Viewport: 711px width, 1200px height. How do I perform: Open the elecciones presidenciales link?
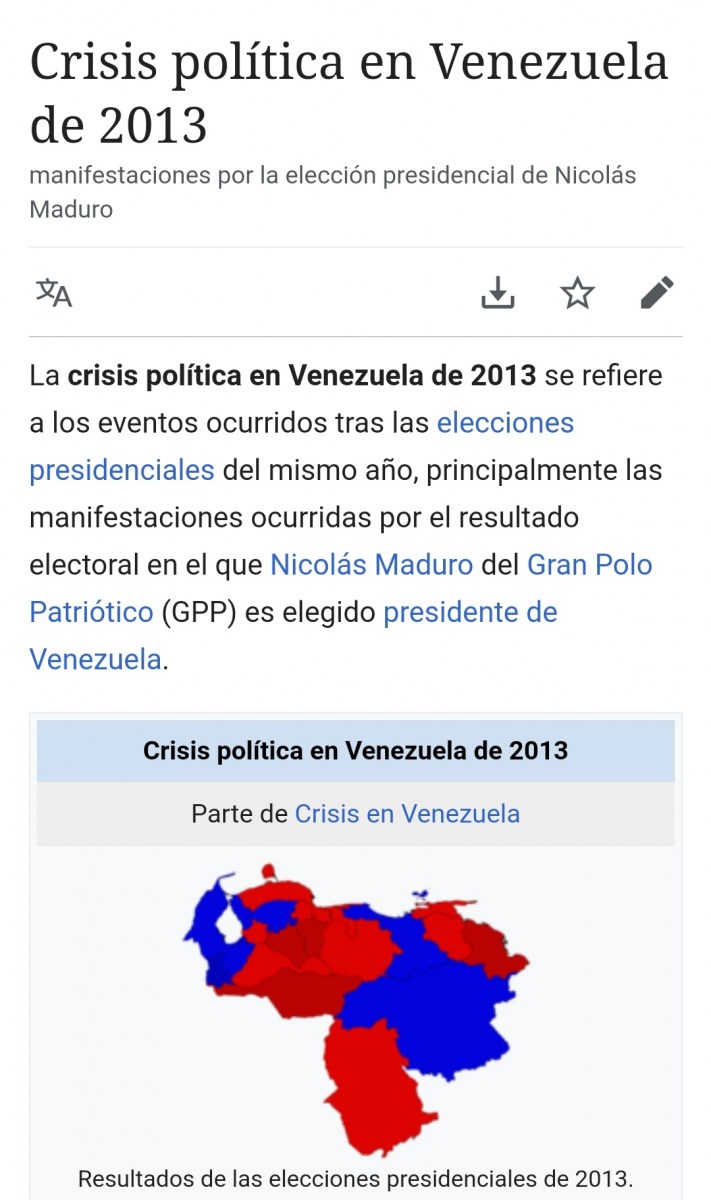click(302, 446)
